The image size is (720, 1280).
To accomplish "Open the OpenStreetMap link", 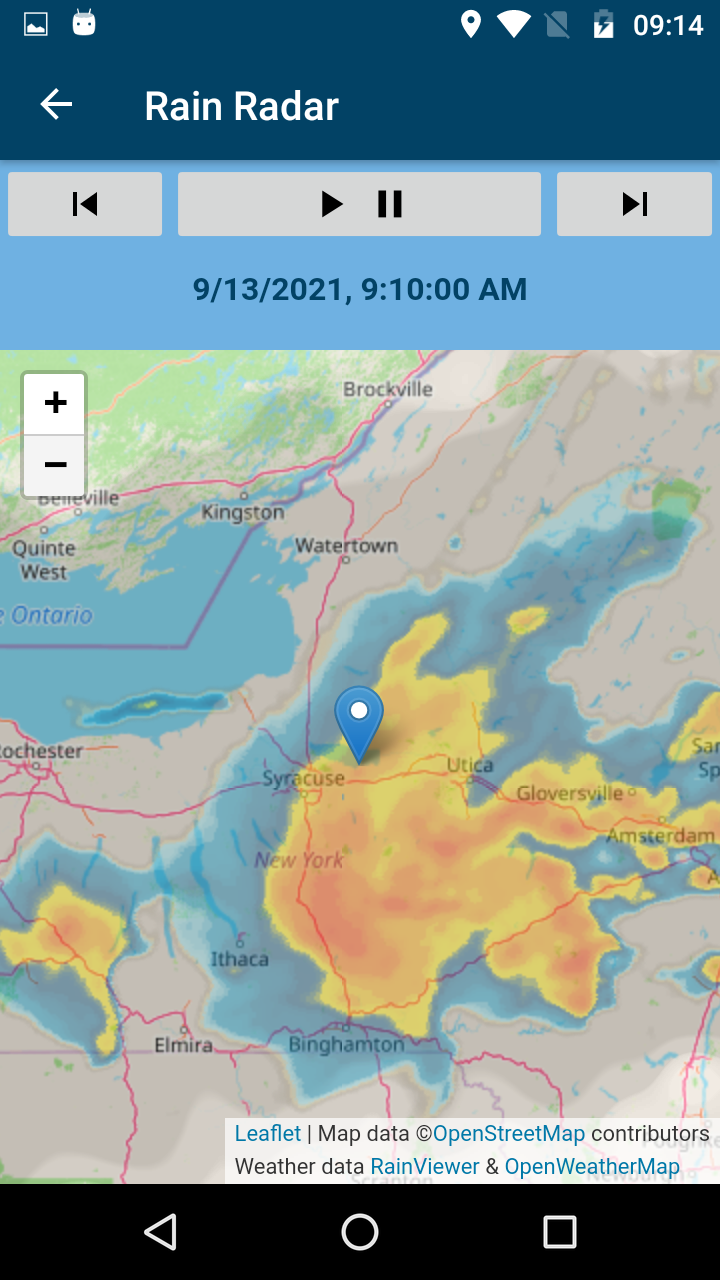I will (x=509, y=1133).
